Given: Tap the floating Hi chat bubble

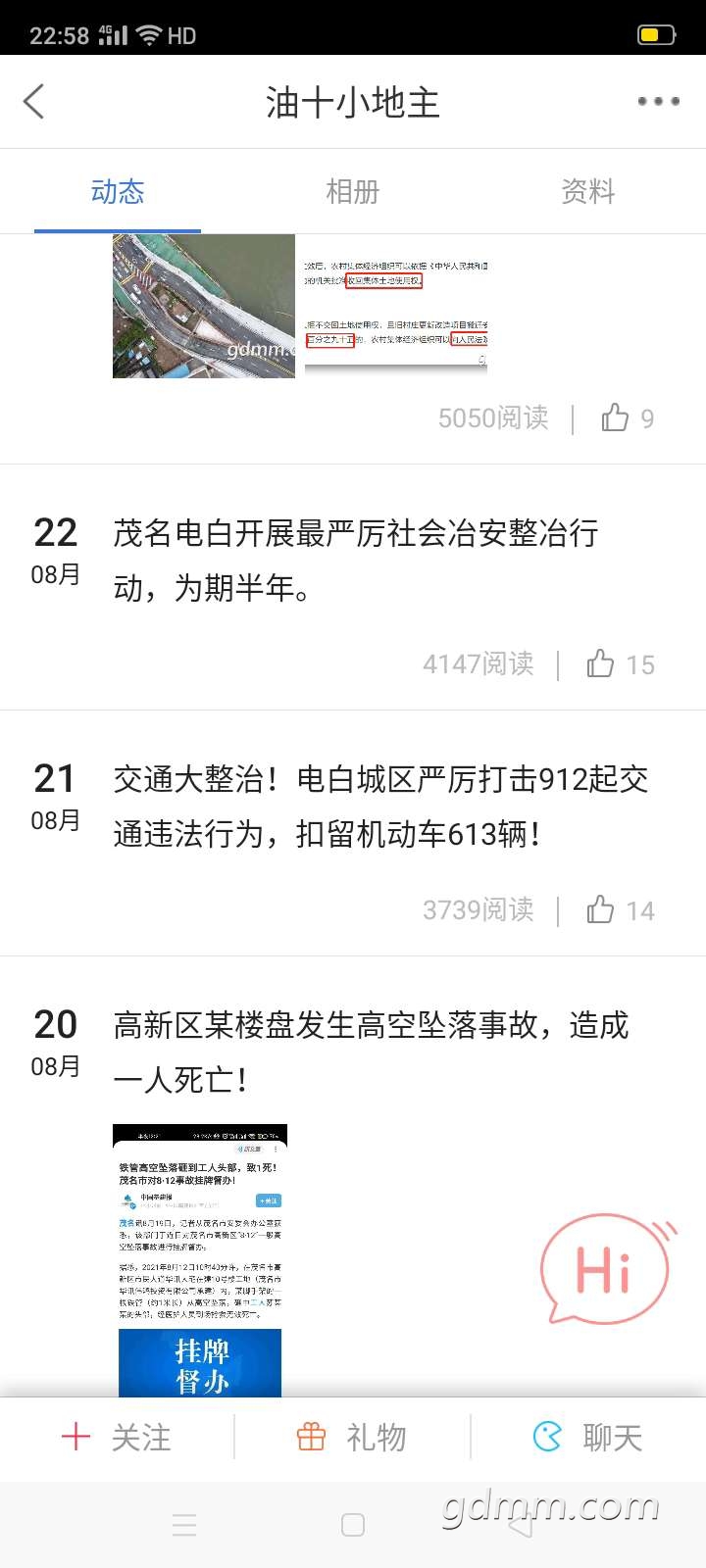Looking at the screenshot, I should (x=608, y=1270).
